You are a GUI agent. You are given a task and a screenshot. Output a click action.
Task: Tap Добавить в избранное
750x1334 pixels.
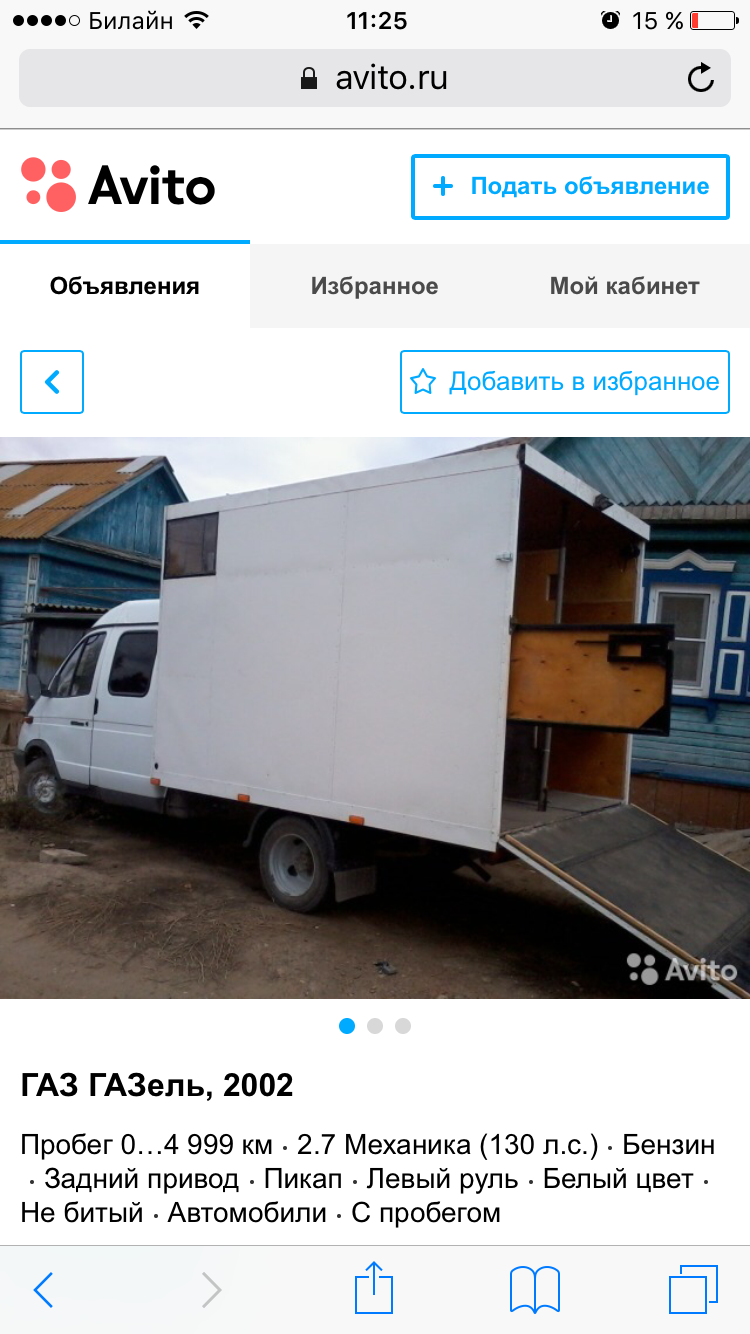[565, 382]
